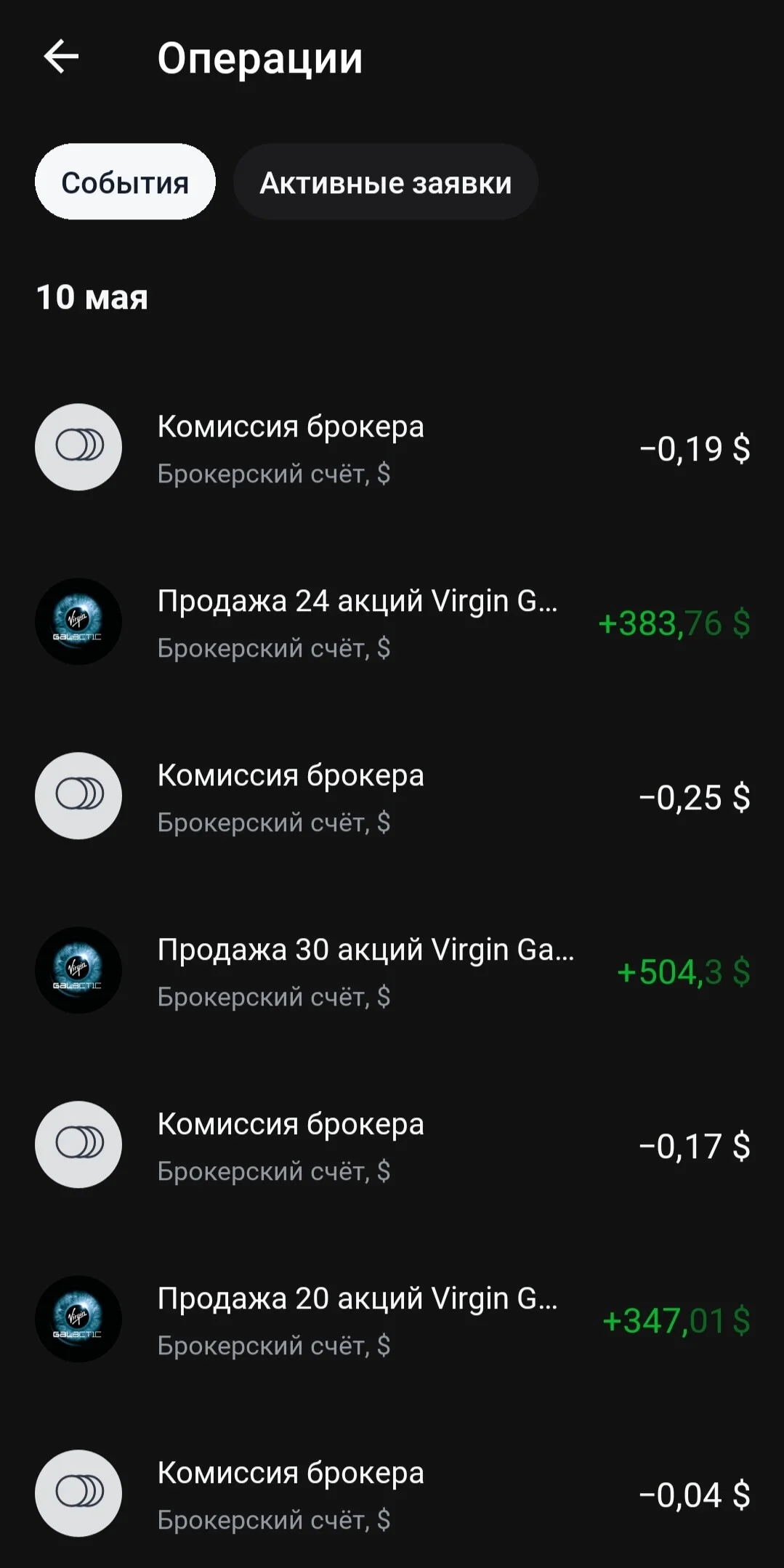Open the broker commission of −0,17 $
This screenshot has width=784, height=1568.
pos(392,1145)
